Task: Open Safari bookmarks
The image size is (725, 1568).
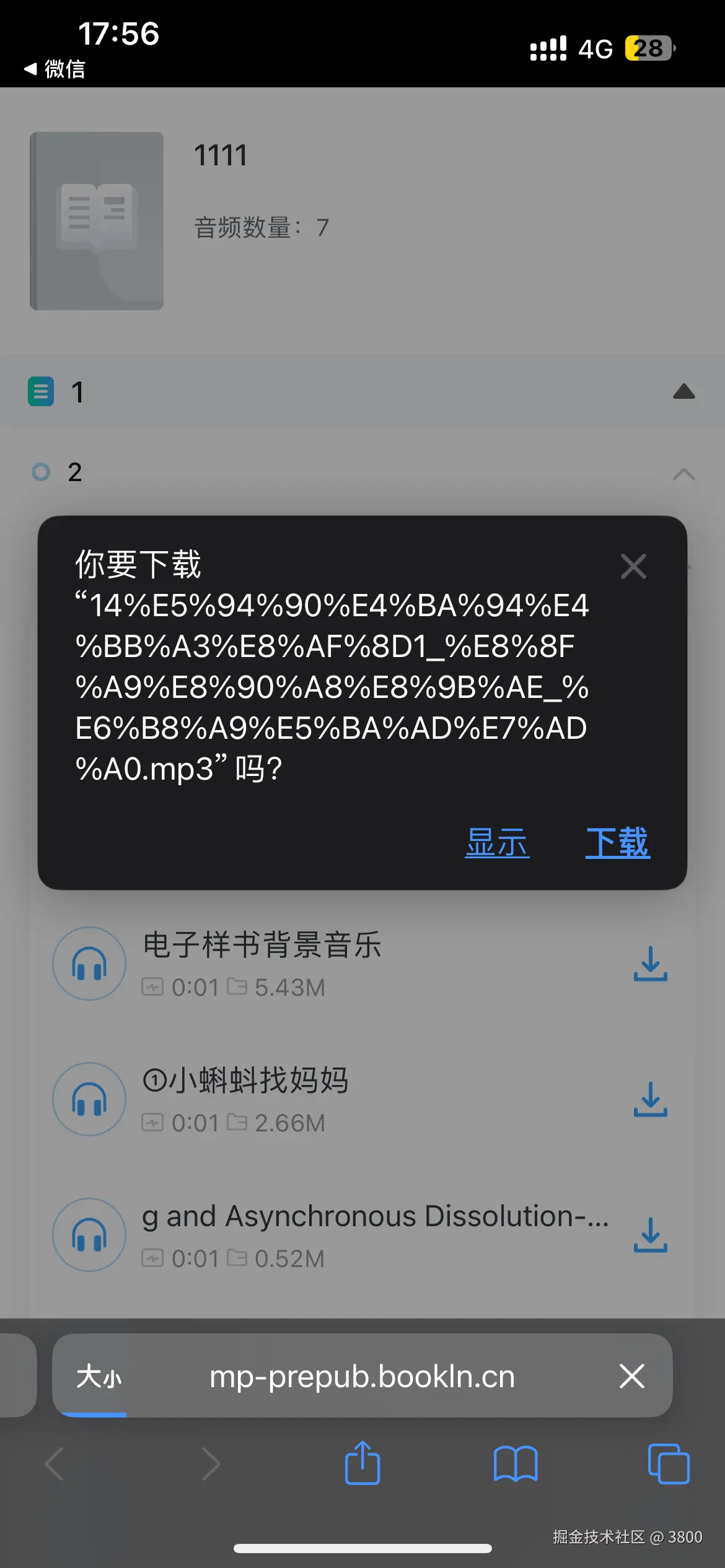Action: tap(516, 1464)
